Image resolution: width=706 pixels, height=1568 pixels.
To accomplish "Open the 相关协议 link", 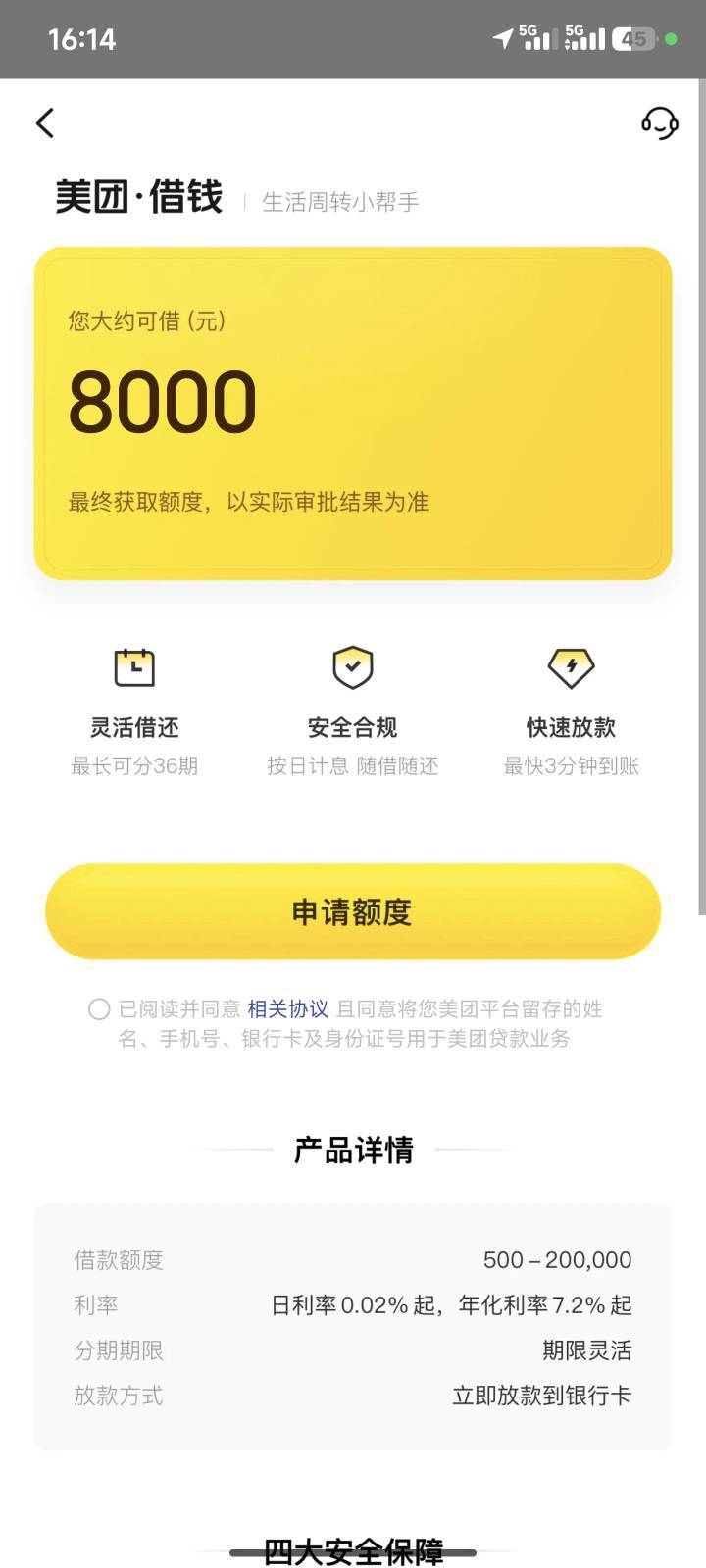I will click(287, 1009).
